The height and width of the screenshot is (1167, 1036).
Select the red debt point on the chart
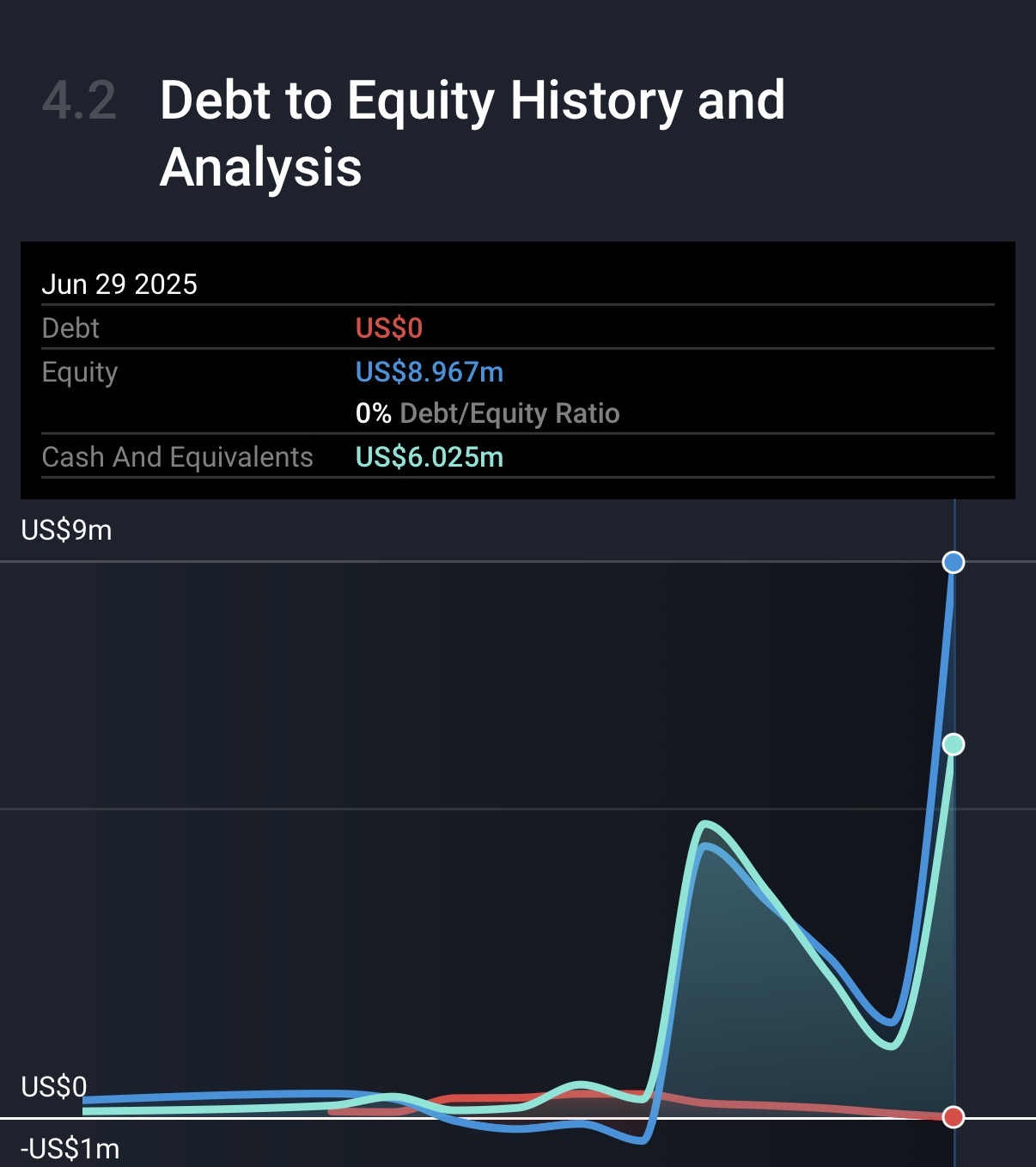click(954, 1117)
